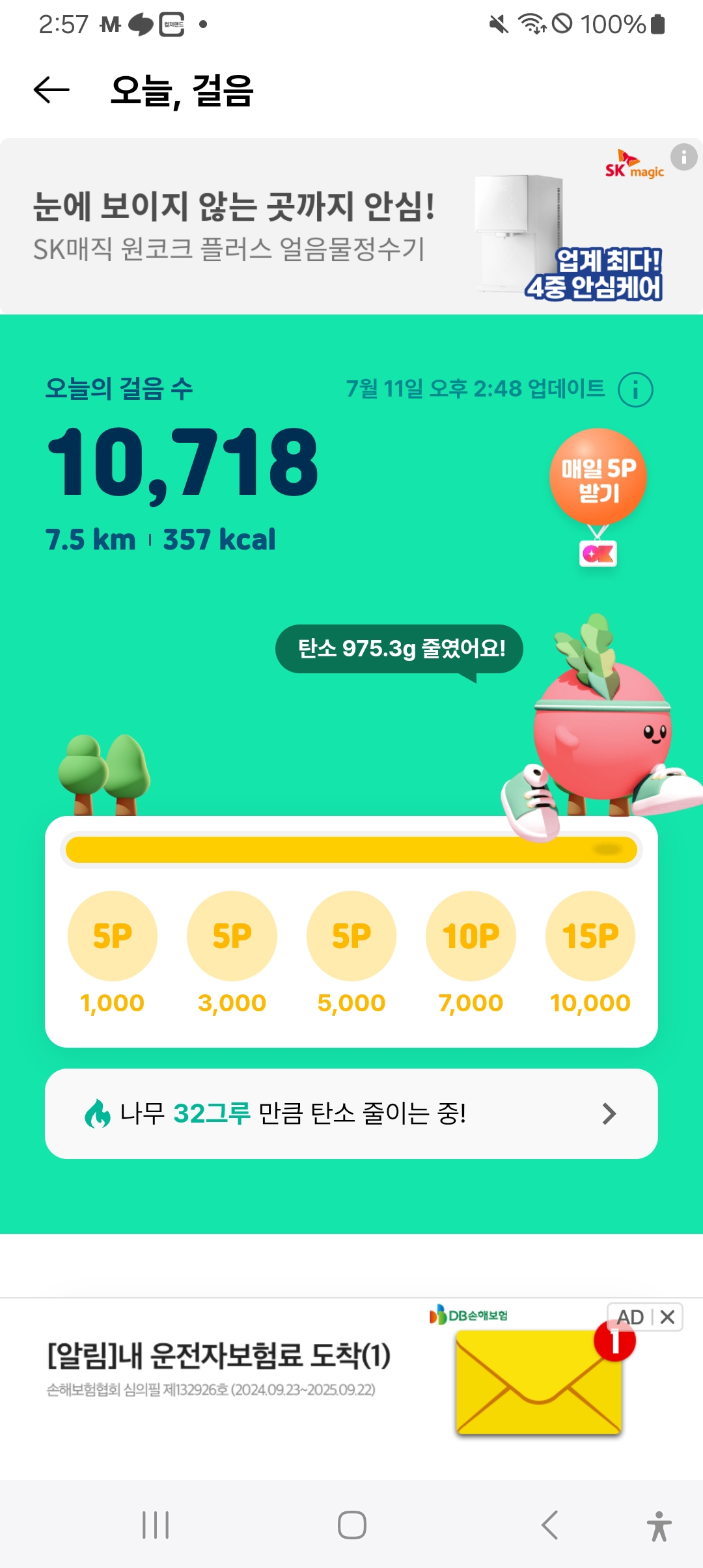Claim the 15P reward for 10,000 steps
Screen dimensions: 703x1568
(590, 936)
